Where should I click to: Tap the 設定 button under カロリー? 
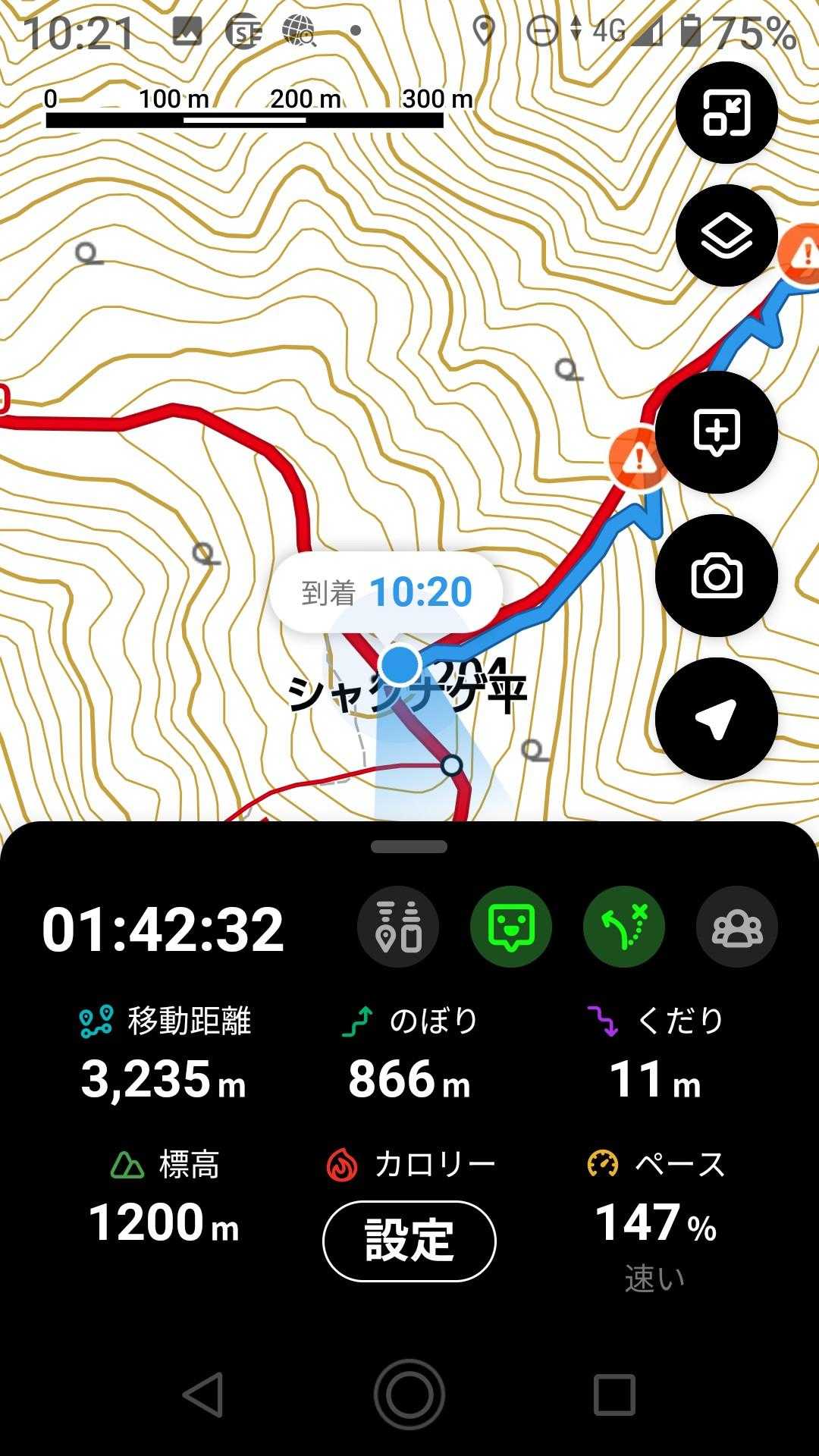click(409, 1241)
